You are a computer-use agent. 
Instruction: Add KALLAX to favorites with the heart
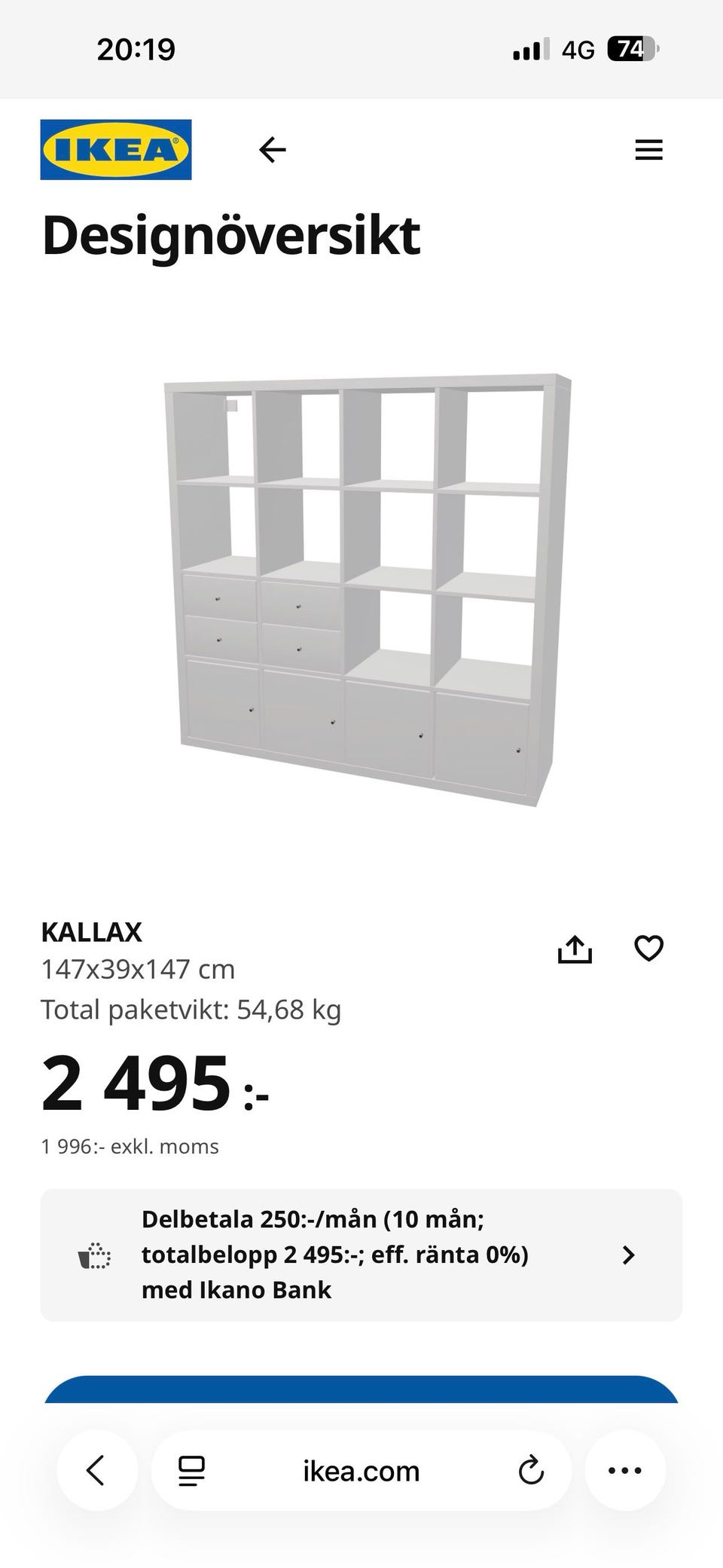[649, 949]
